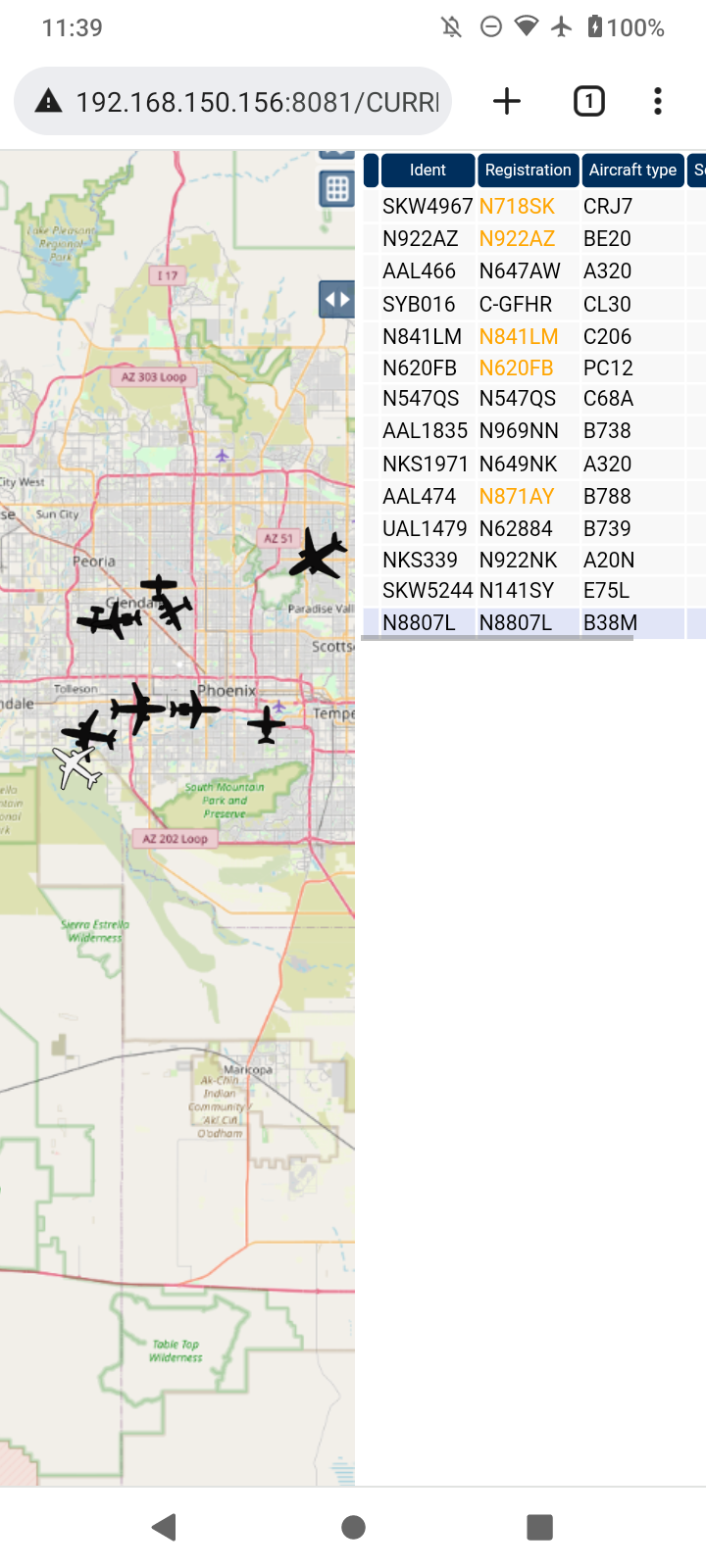The width and height of the screenshot is (706, 1568).
Task: Select the N8807L aircraft row
Action: [534, 623]
